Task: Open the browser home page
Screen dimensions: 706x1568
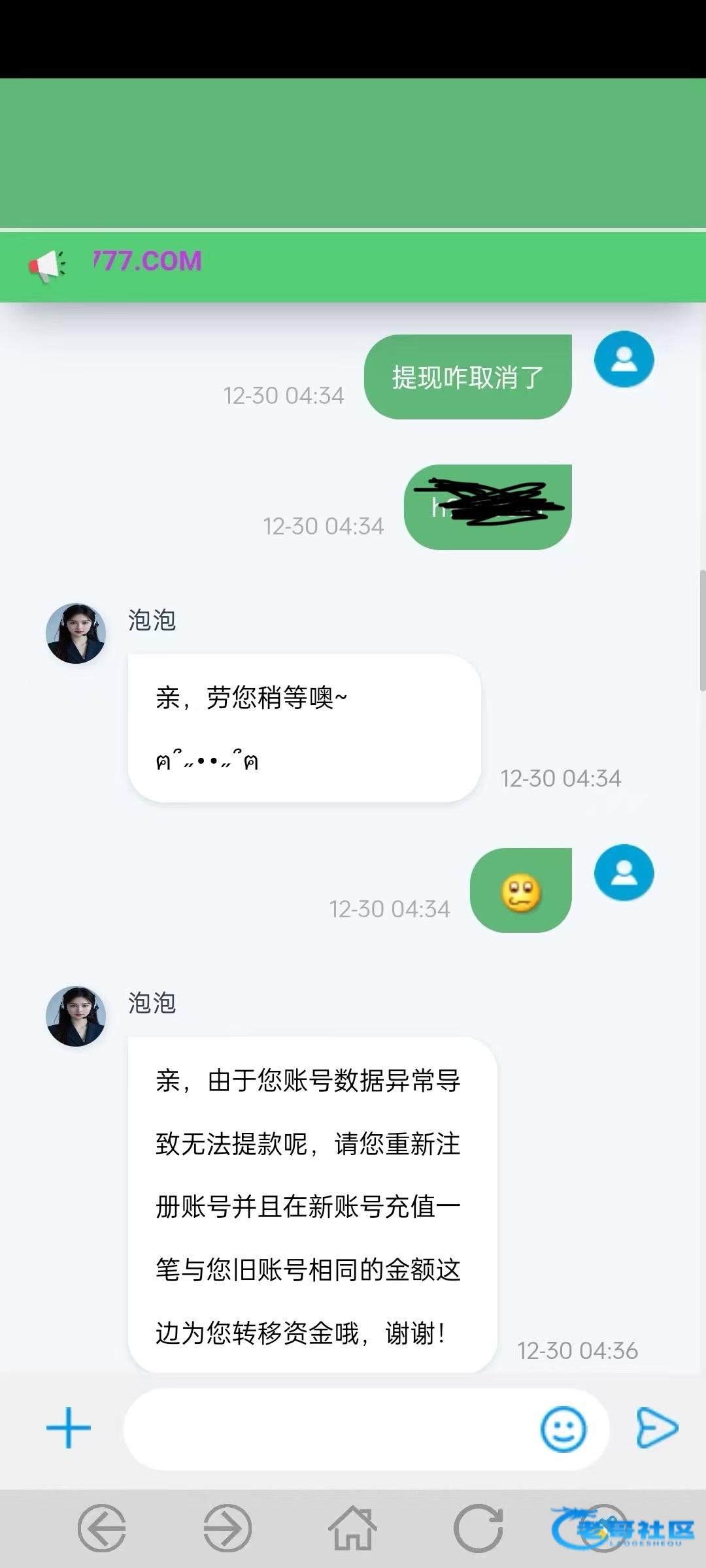Action: 353,1528
